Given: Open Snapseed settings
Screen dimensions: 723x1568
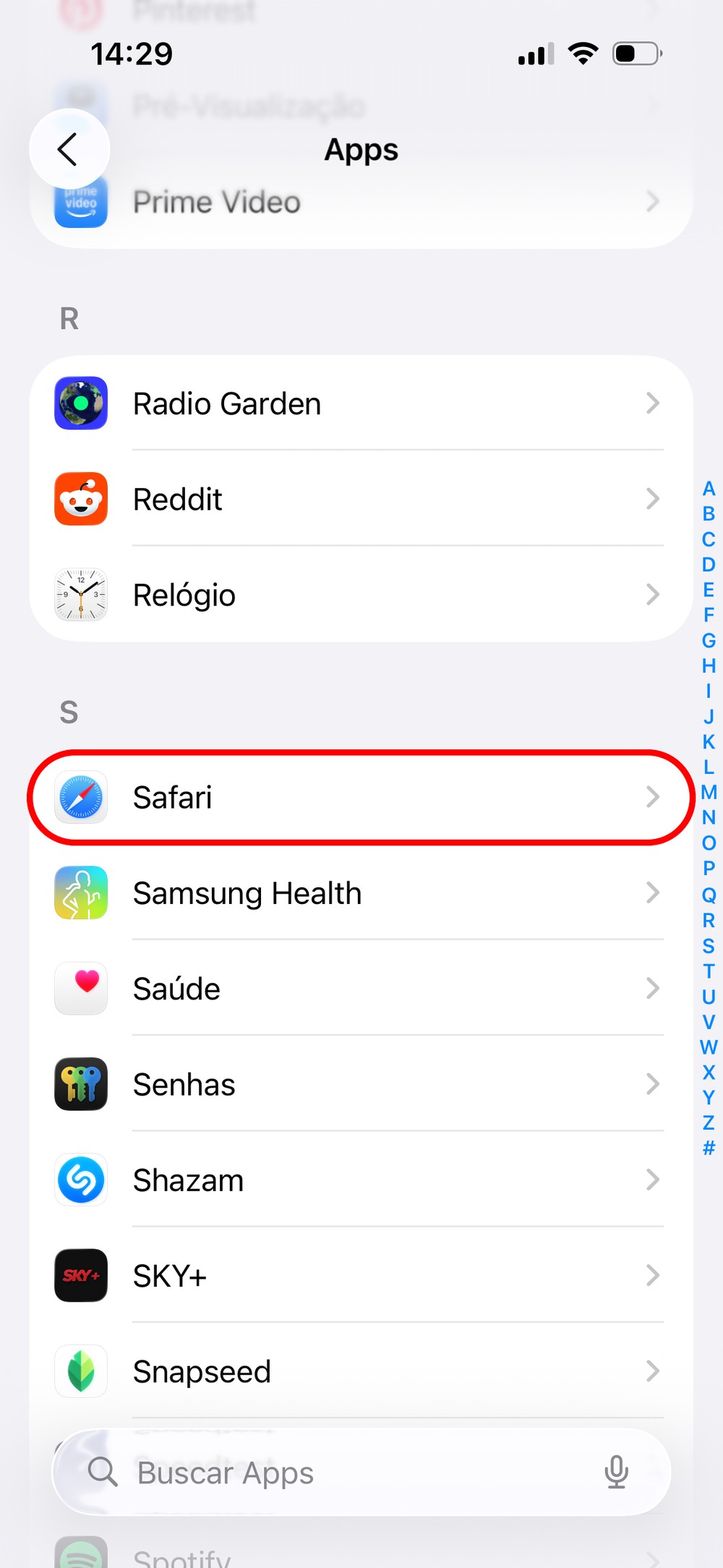Looking at the screenshot, I should (360, 1371).
